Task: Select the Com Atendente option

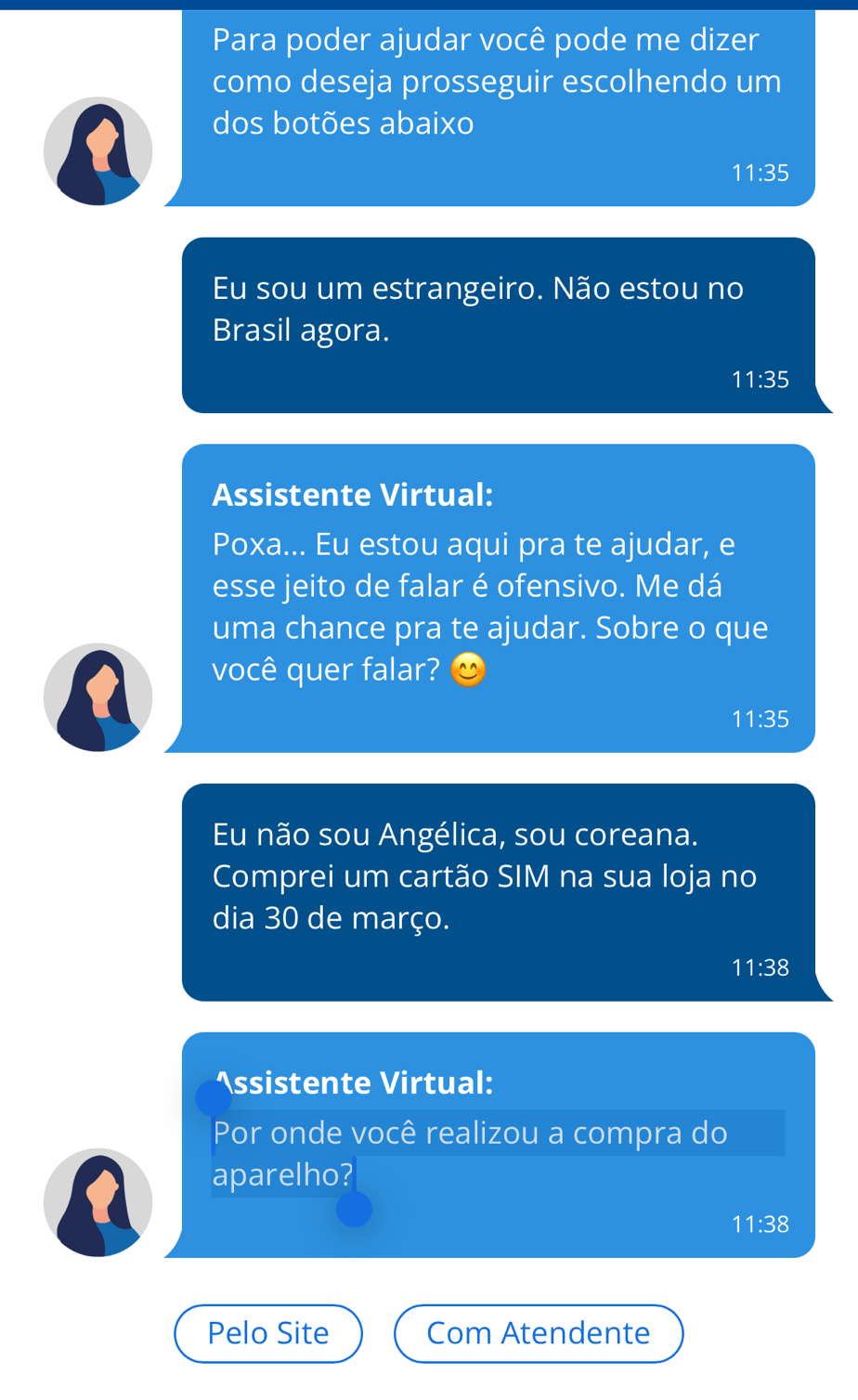Action: pos(538,1333)
